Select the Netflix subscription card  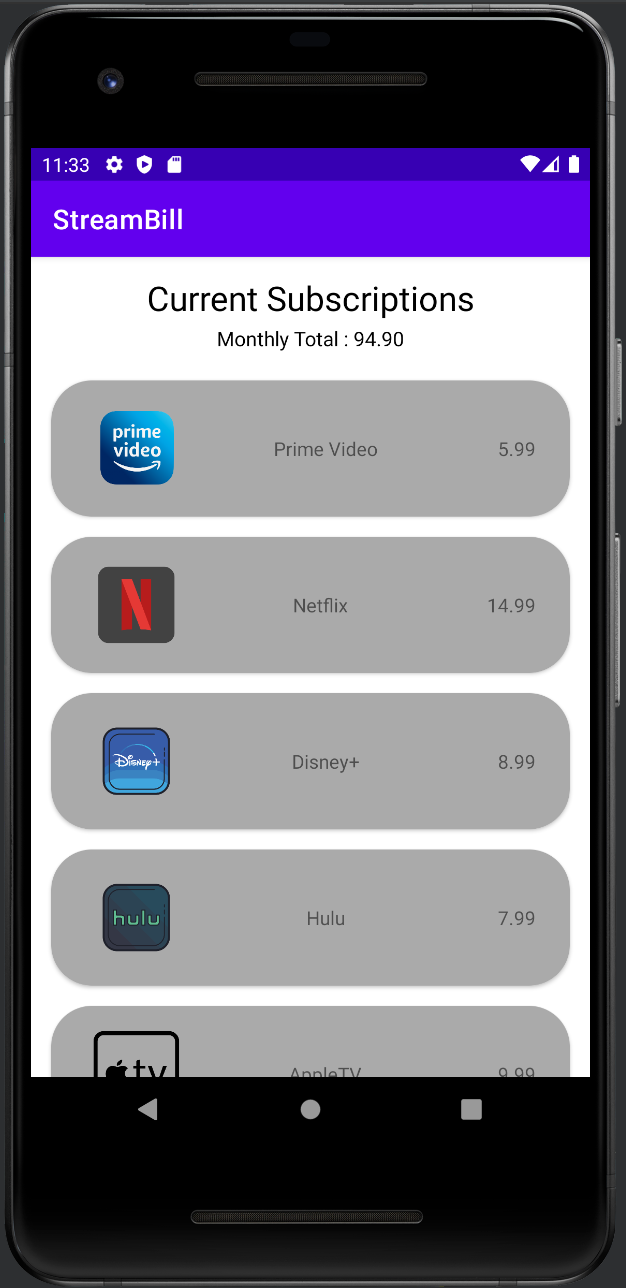tap(310, 605)
